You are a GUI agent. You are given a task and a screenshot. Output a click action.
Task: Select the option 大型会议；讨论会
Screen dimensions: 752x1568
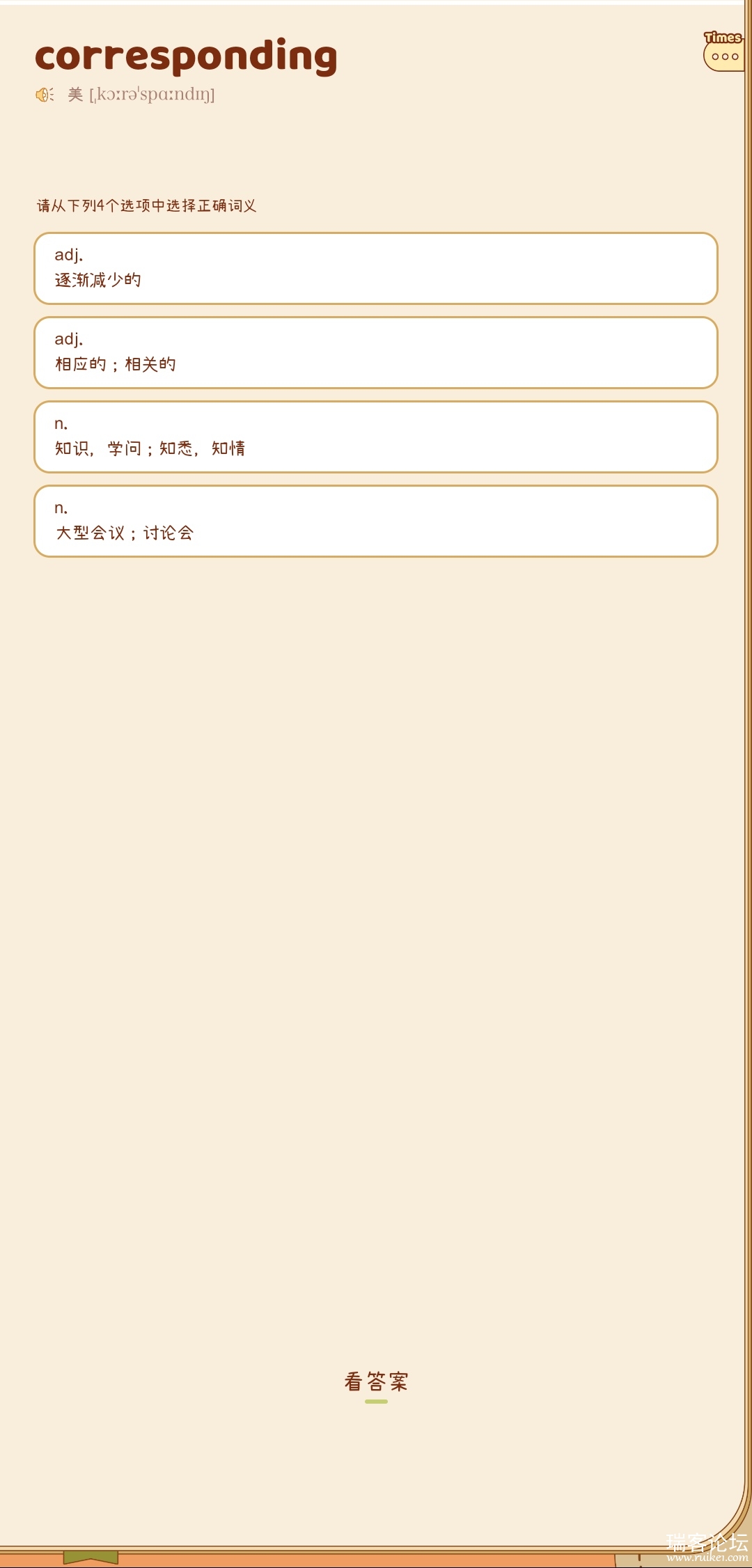[376, 522]
